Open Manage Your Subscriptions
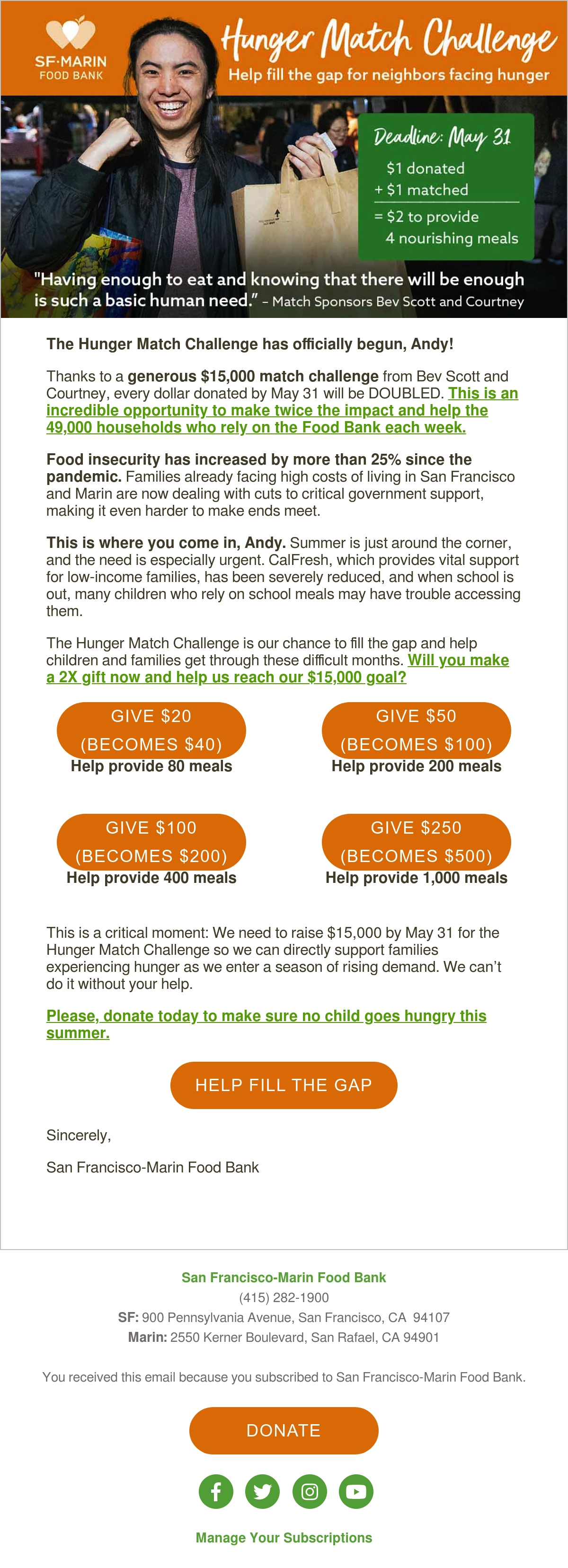 pyautogui.click(x=284, y=1538)
